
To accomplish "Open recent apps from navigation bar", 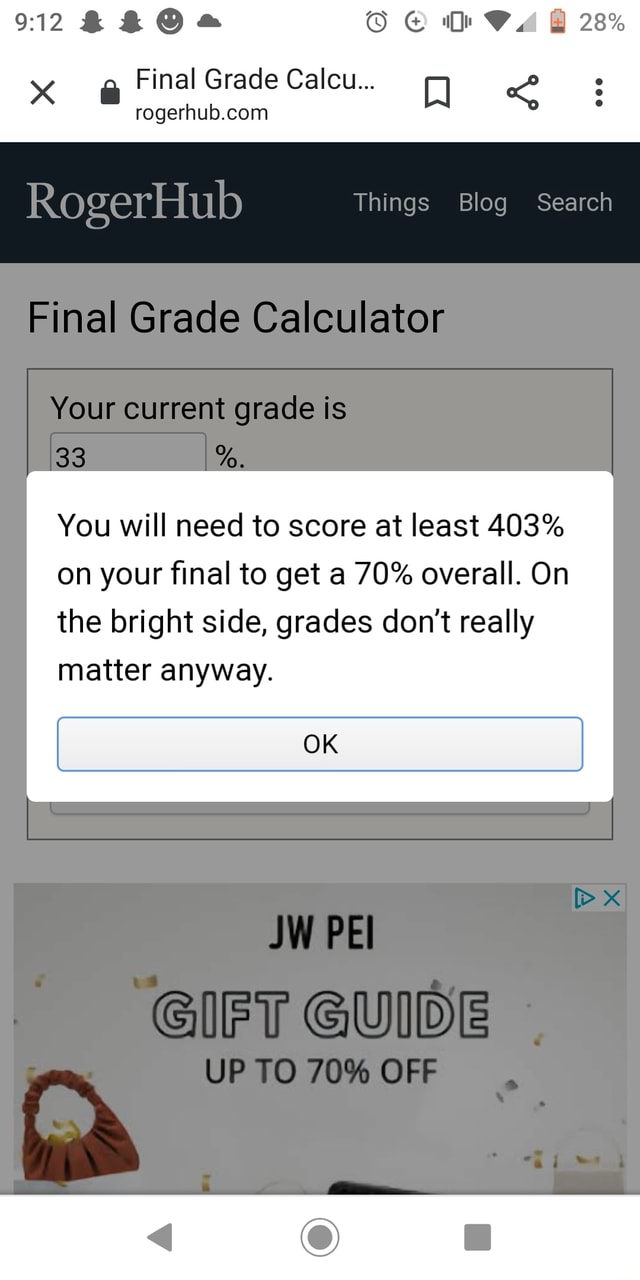I will click(477, 1237).
